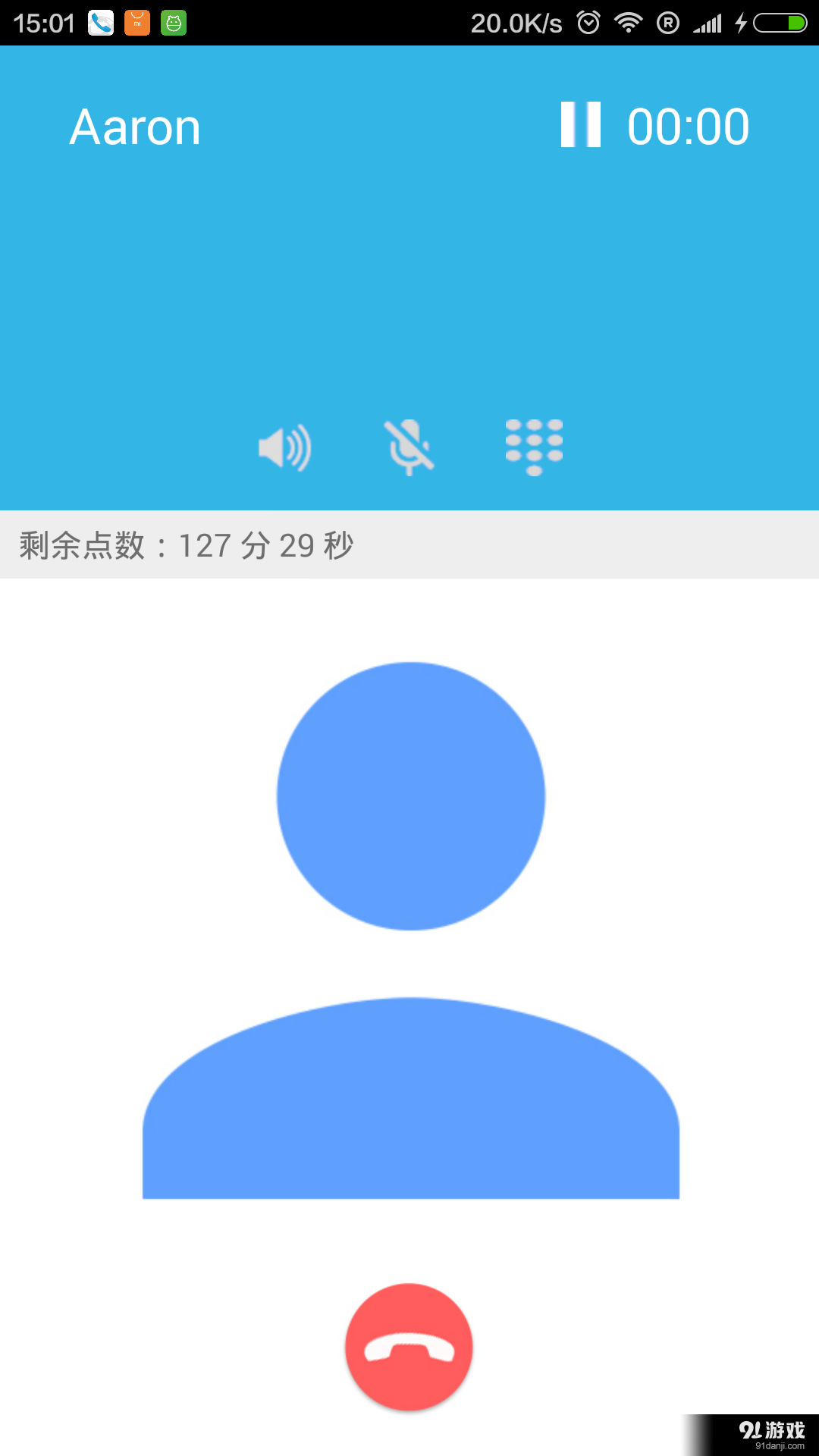Toggle the muted mic back on

[409, 447]
